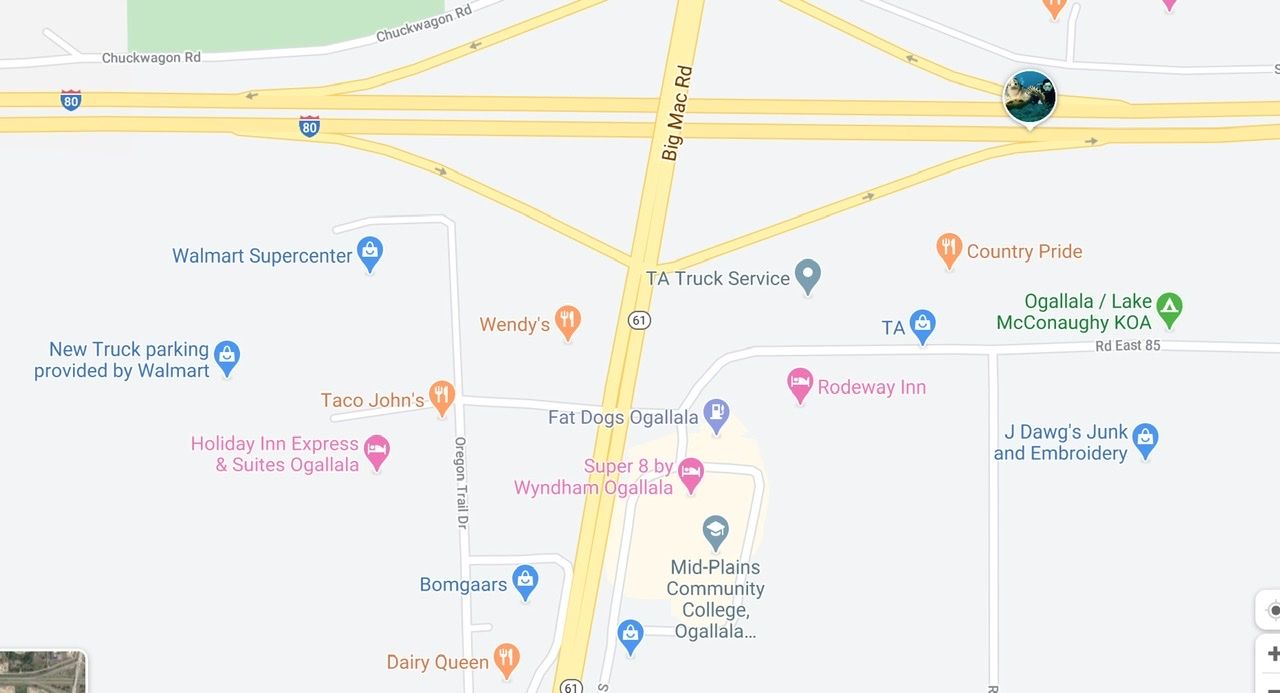The image size is (1280, 693).
Task: Open Holiday Inn Express & Suites marker
Action: tap(376, 451)
